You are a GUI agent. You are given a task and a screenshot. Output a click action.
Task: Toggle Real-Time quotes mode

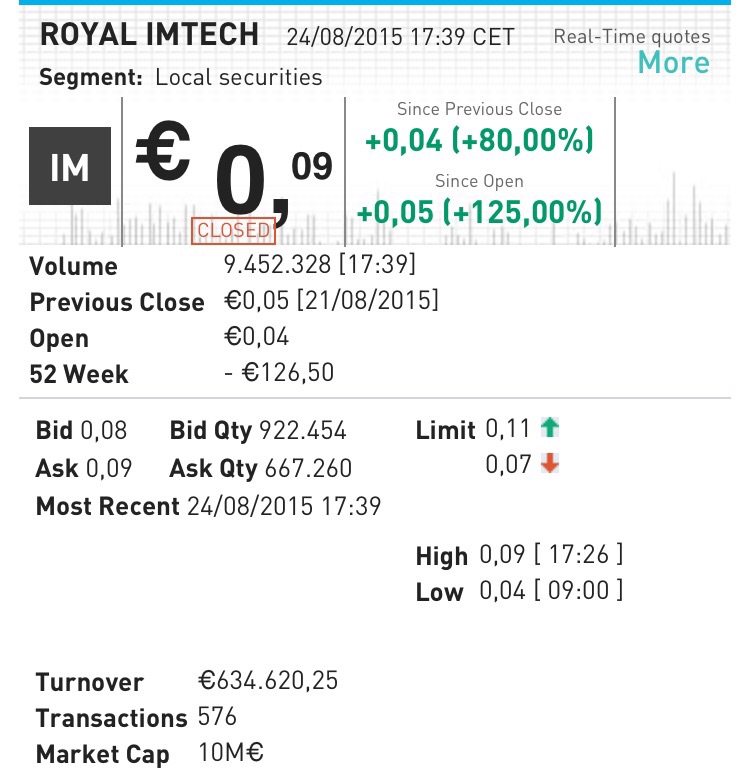(632, 35)
